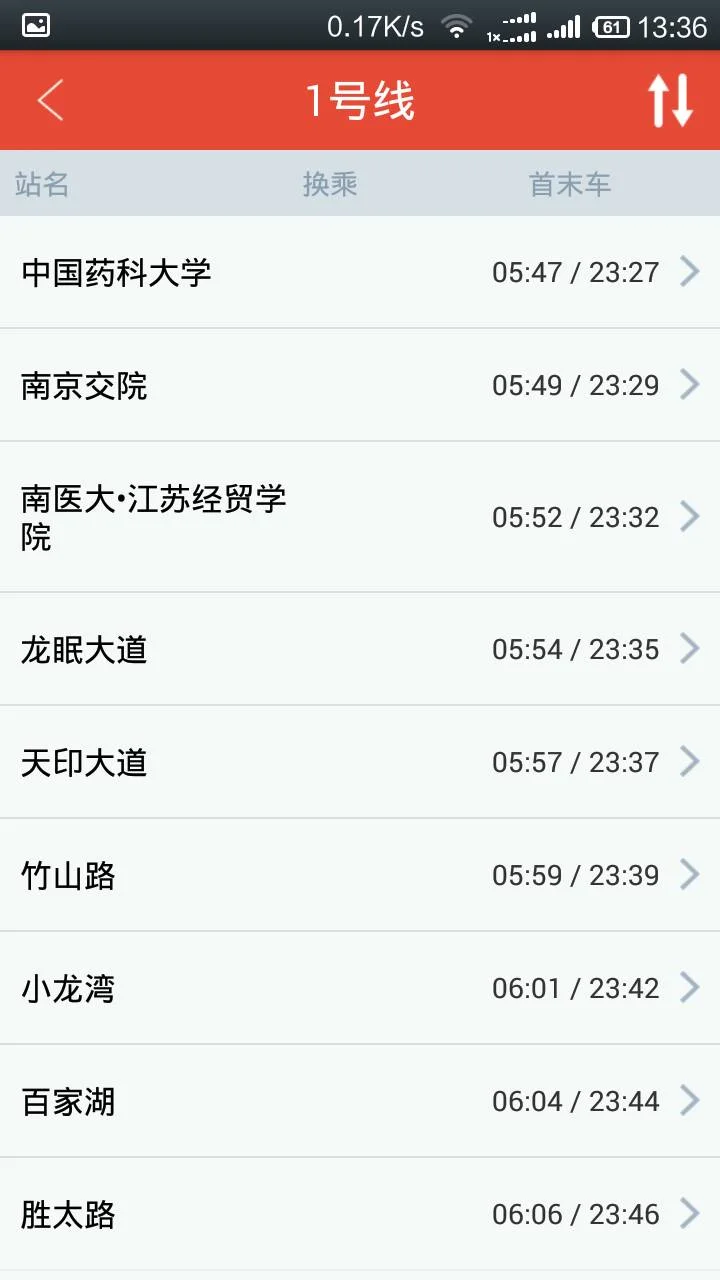Select the 竹山路 timetable 05:59 / 23:39
Image resolution: width=720 pixels, height=1280 pixels.
[575, 875]
